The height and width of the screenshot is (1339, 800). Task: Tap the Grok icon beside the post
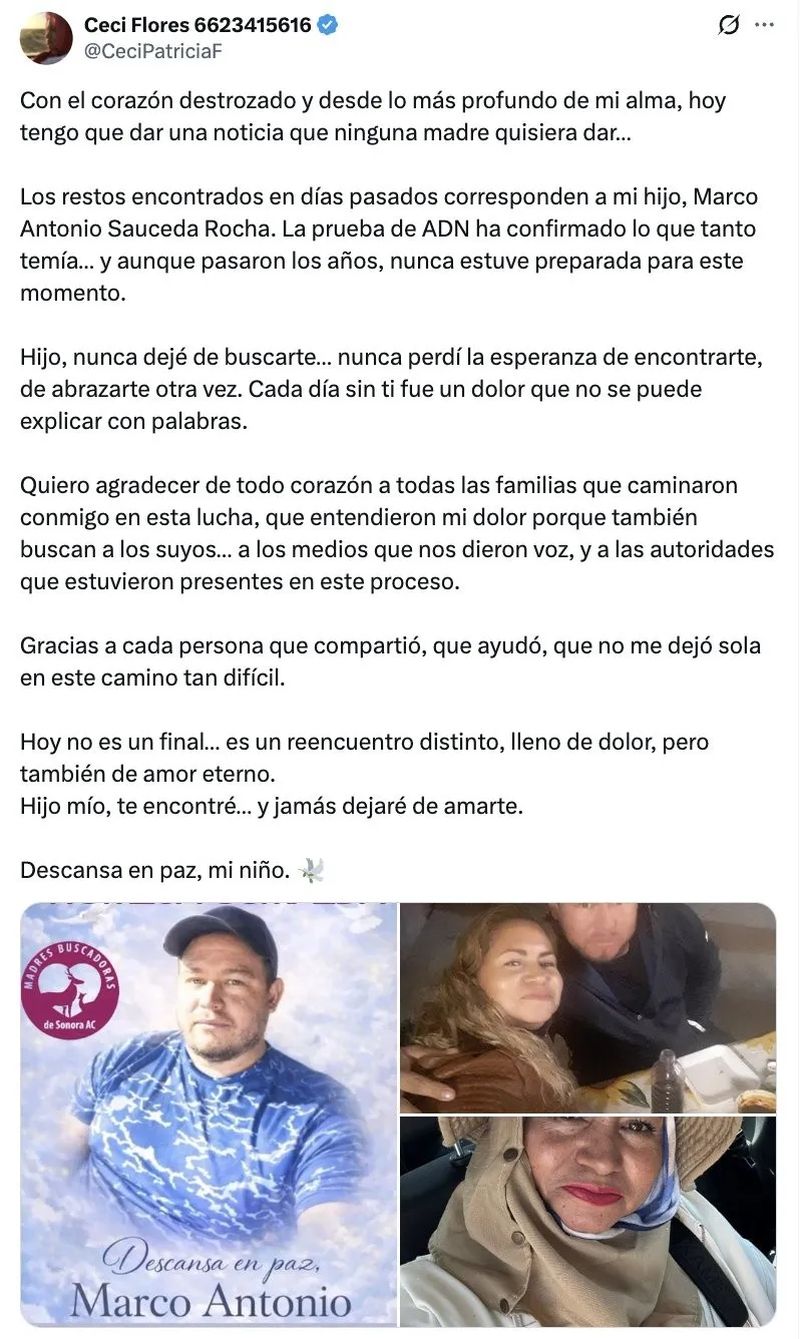click(729, 25)
